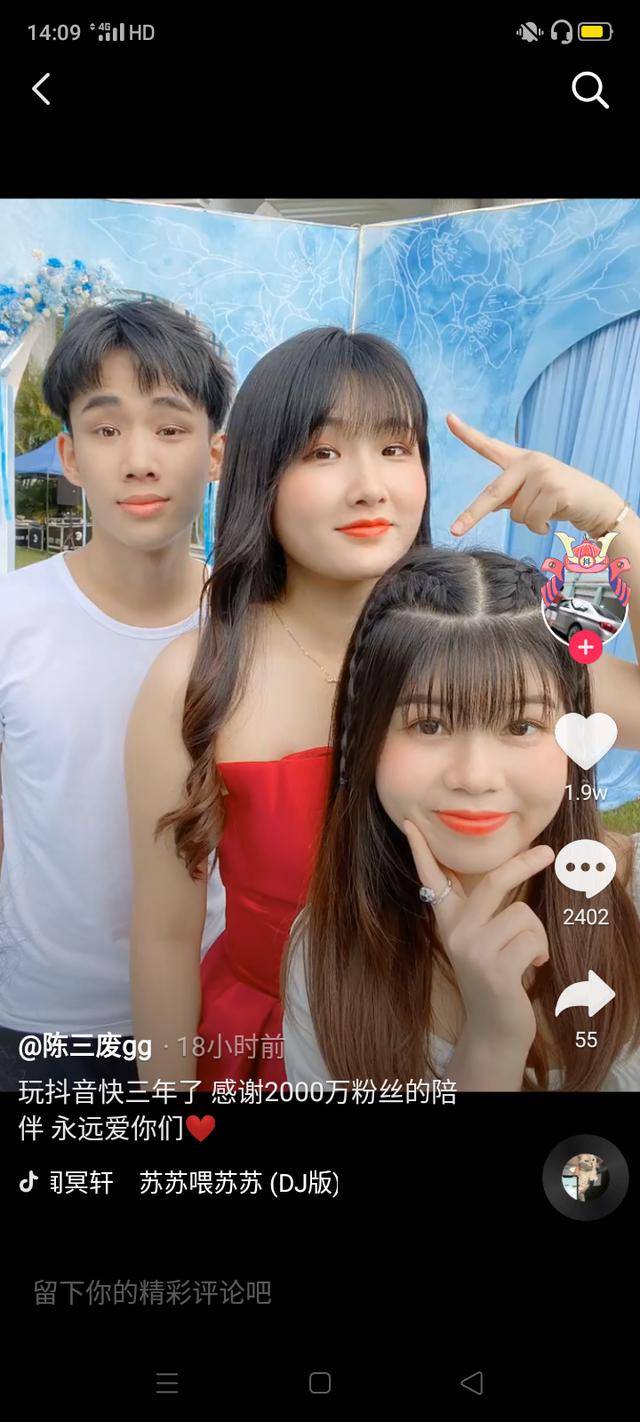Tap the system home button
This screenshot has width=640, height=1422.
[320, 1383]
